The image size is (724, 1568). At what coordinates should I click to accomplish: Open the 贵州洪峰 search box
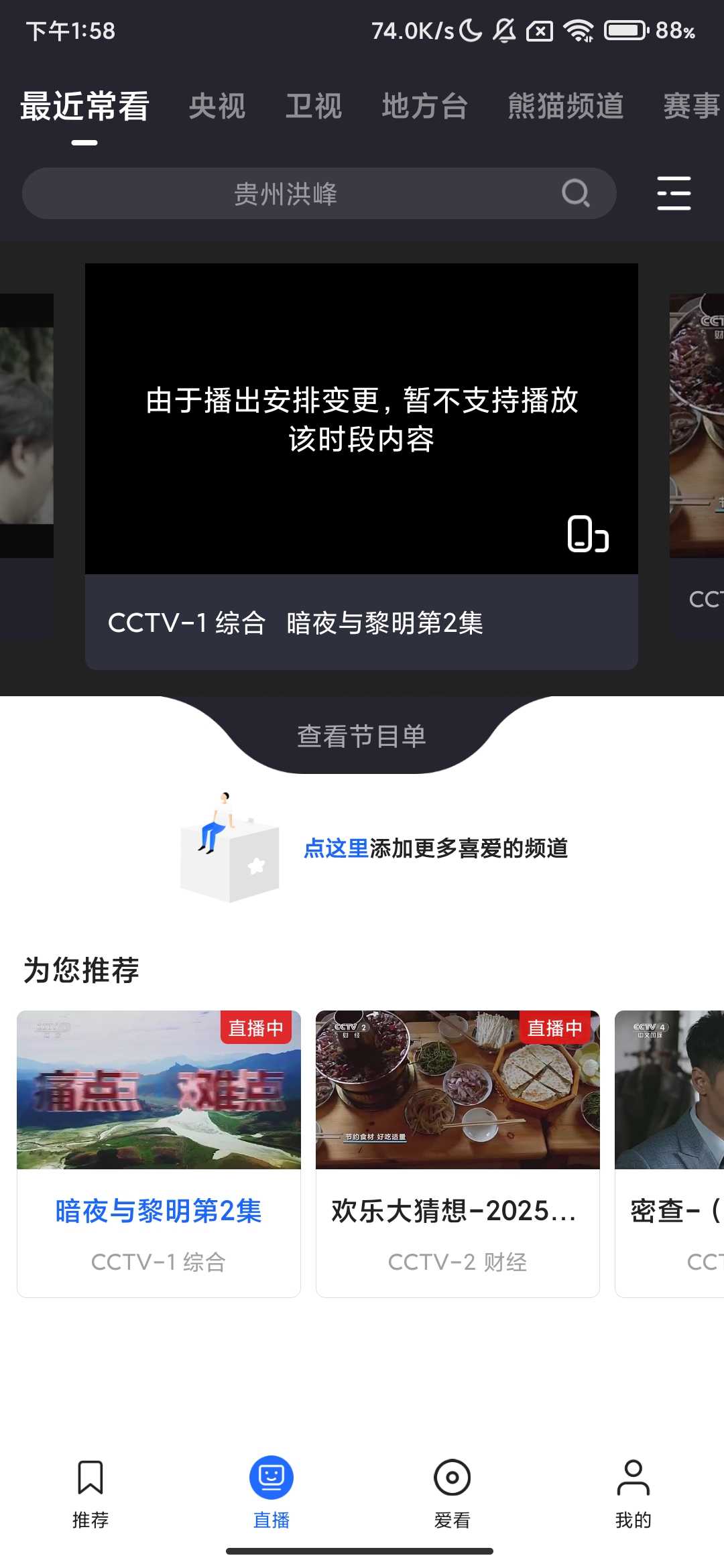coord(318,194)
